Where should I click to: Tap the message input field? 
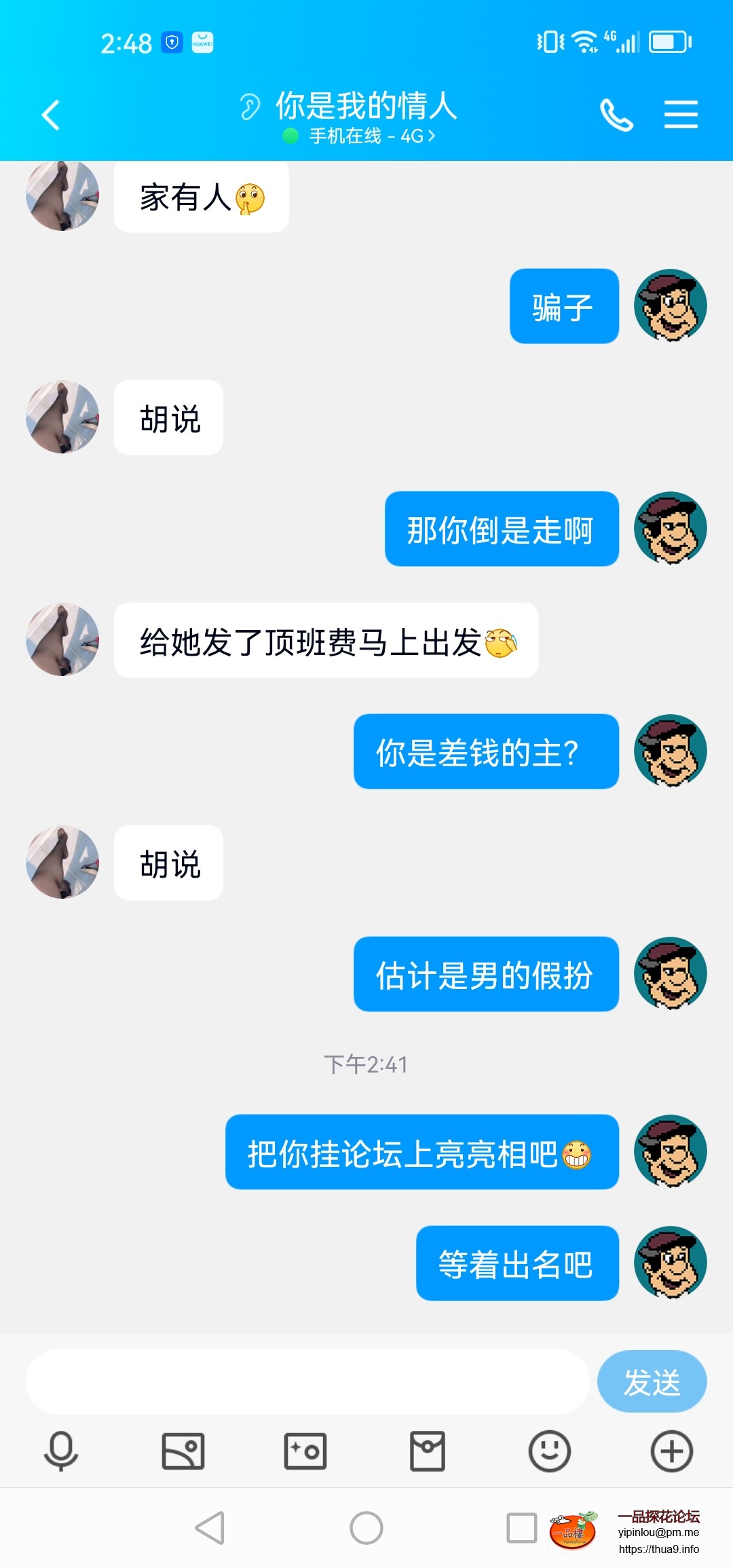305,1381
